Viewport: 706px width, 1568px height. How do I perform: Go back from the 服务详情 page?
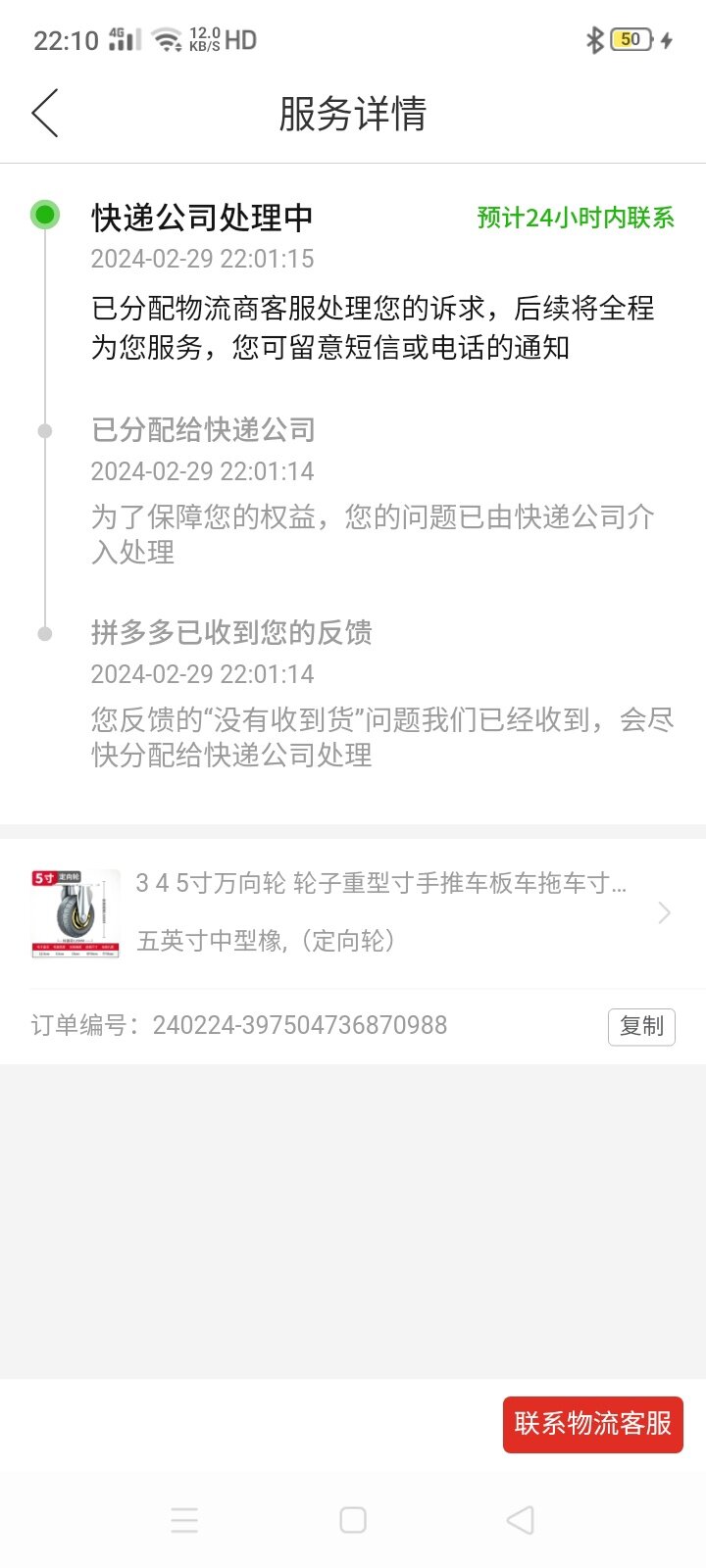(x=45, y=114)
